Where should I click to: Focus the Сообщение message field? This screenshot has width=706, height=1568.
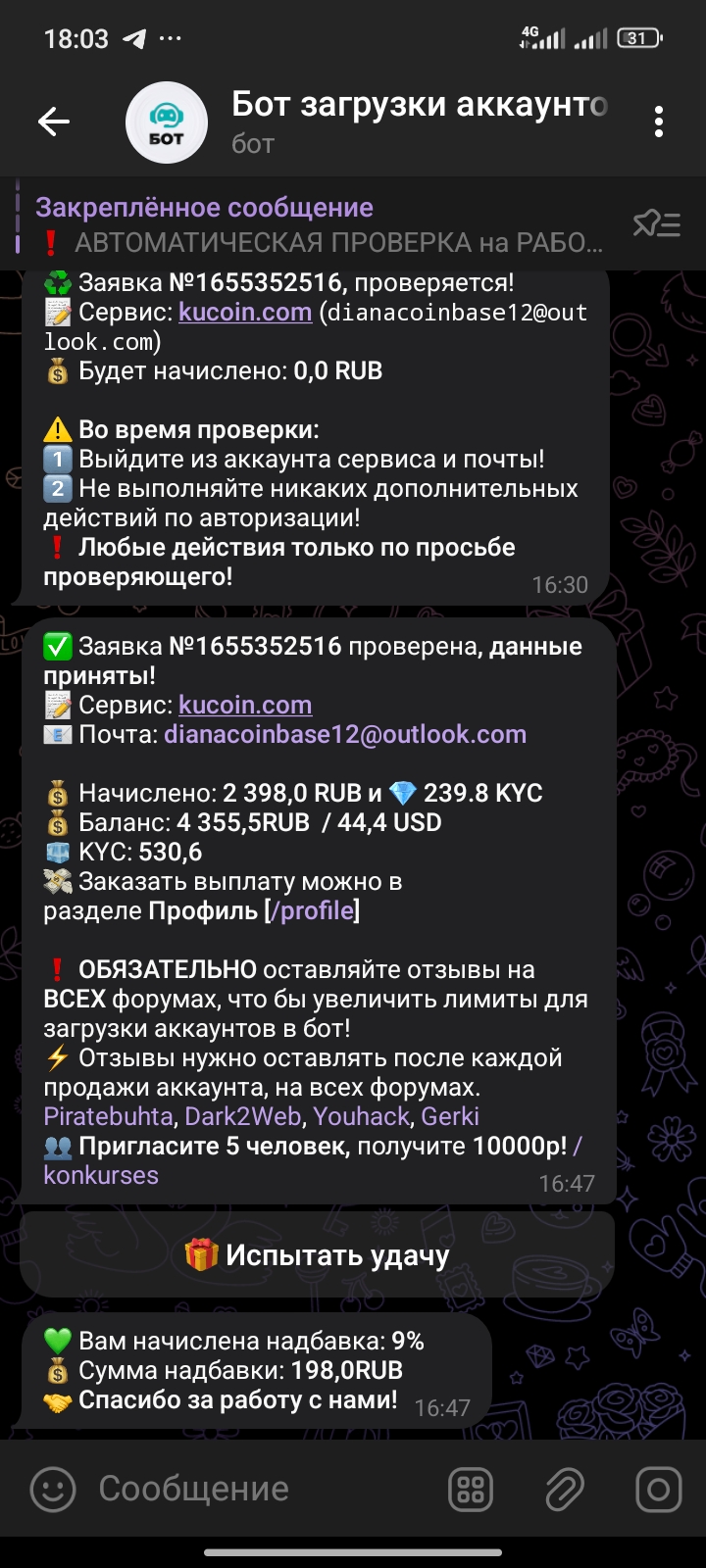255,1490
